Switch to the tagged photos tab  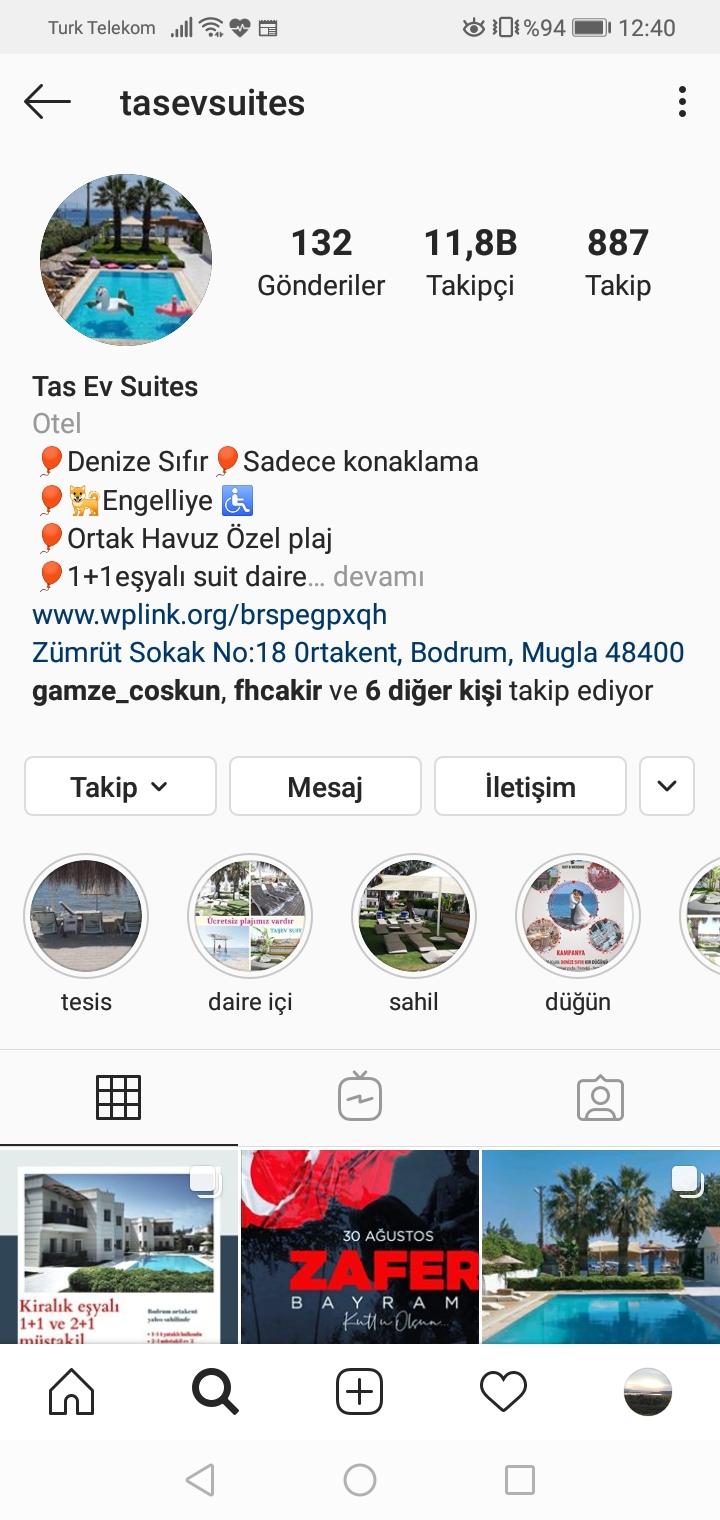[x=600, y=1098]
